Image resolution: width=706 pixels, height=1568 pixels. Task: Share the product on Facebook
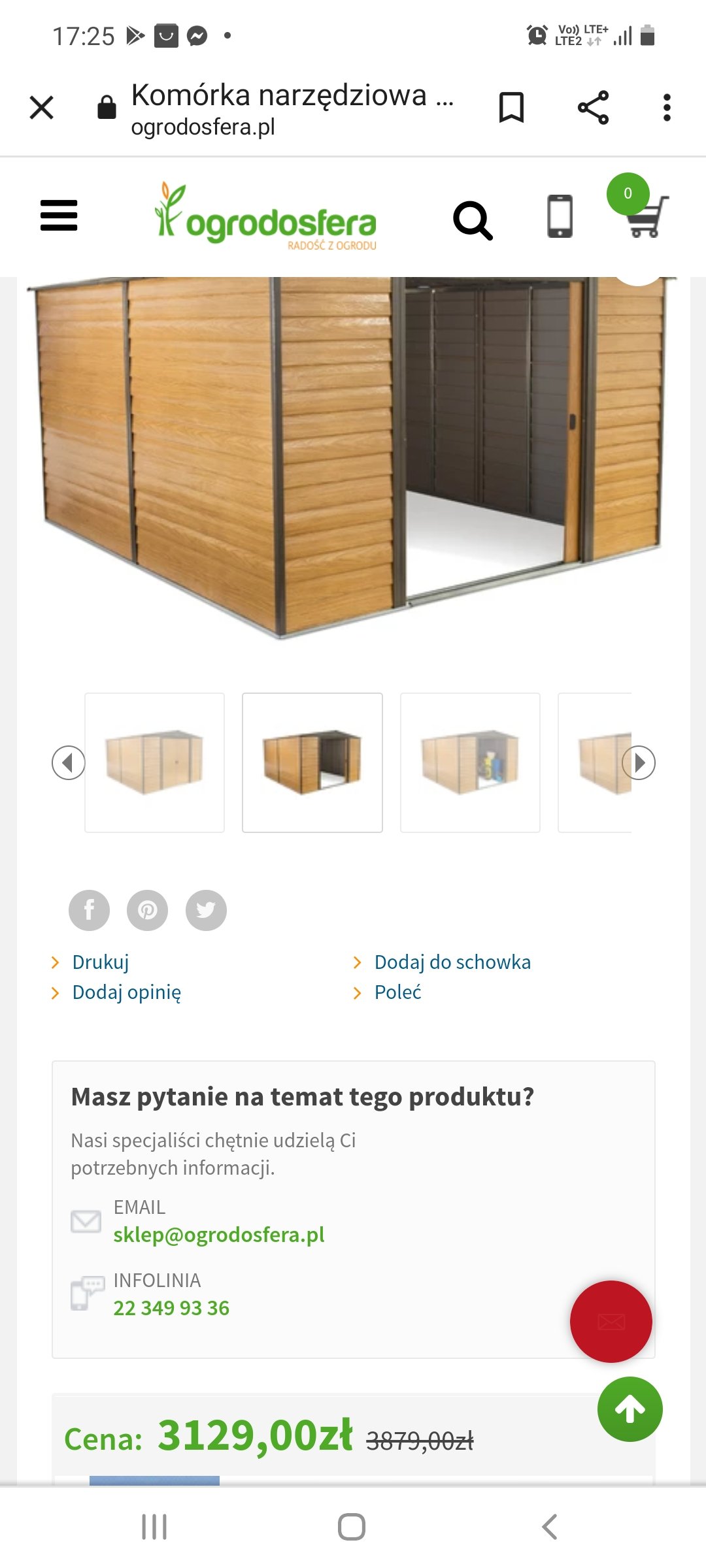pos(89,910)
